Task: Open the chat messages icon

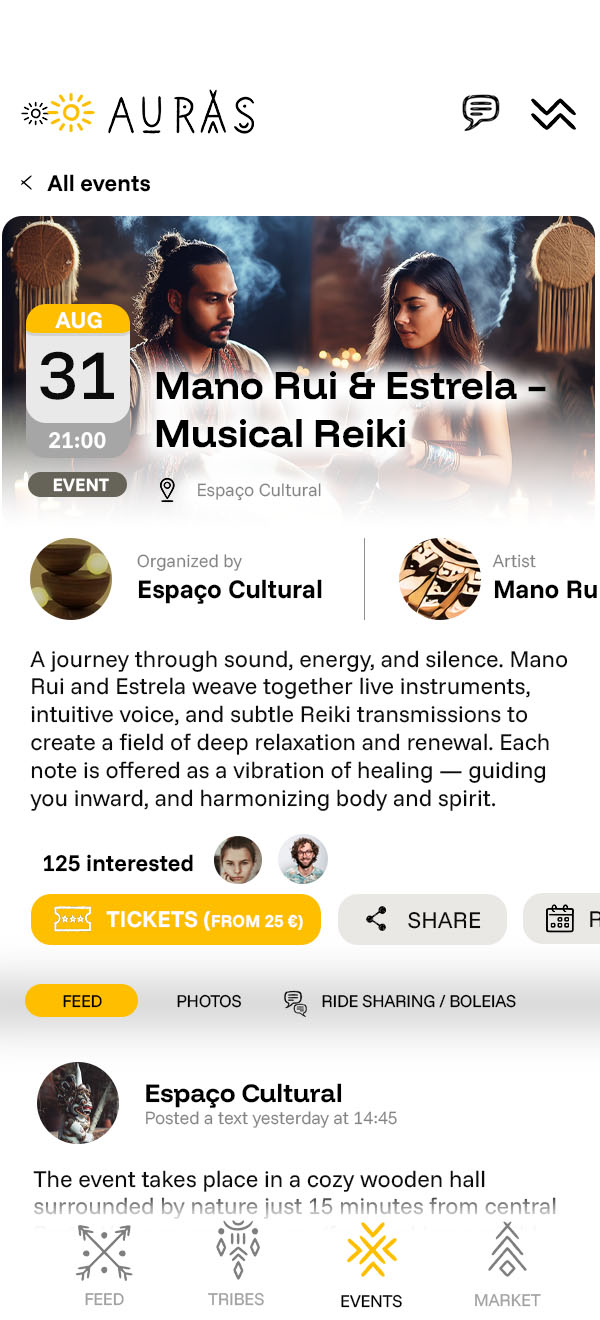Action: [x=480, y=112]
